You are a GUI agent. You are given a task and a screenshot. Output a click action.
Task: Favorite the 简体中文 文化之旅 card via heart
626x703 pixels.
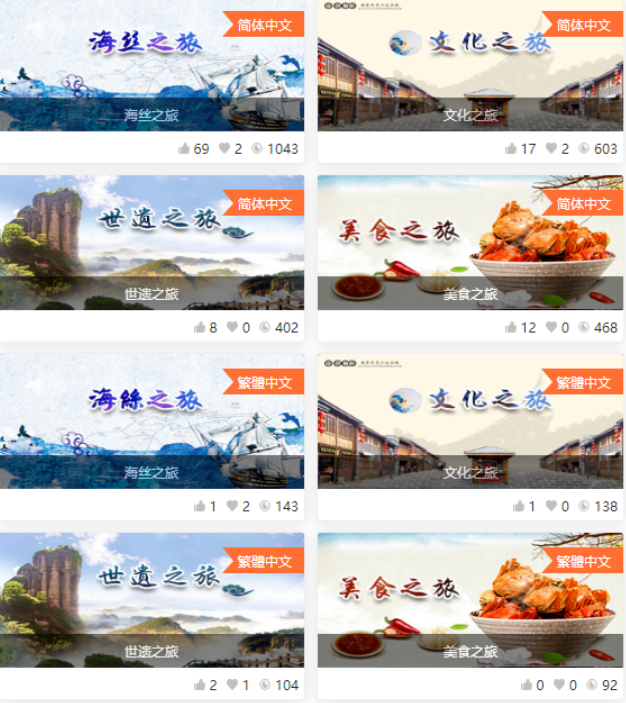pos(551,149)
